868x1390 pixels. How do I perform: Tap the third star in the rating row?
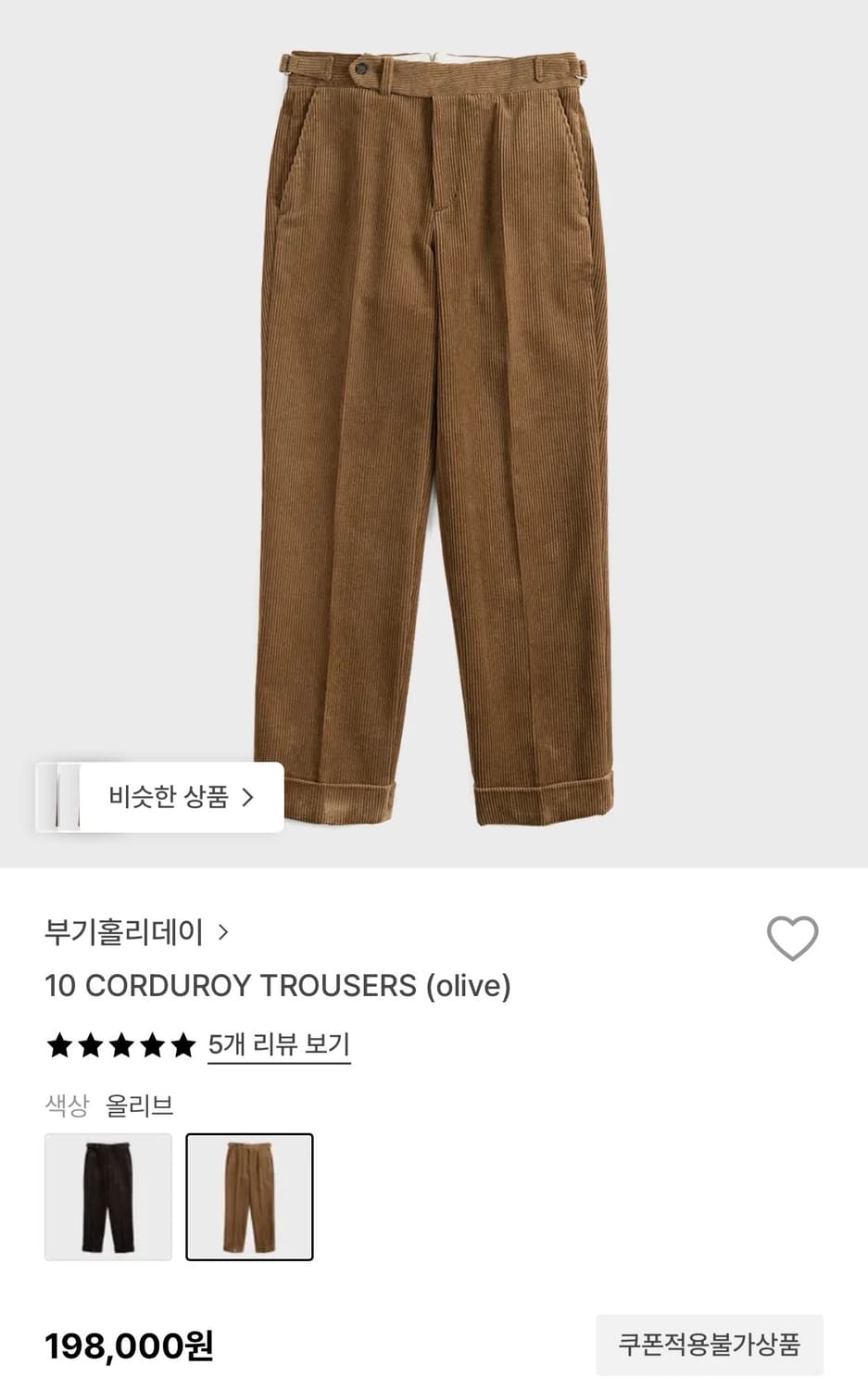click(x=121, y=1044)
